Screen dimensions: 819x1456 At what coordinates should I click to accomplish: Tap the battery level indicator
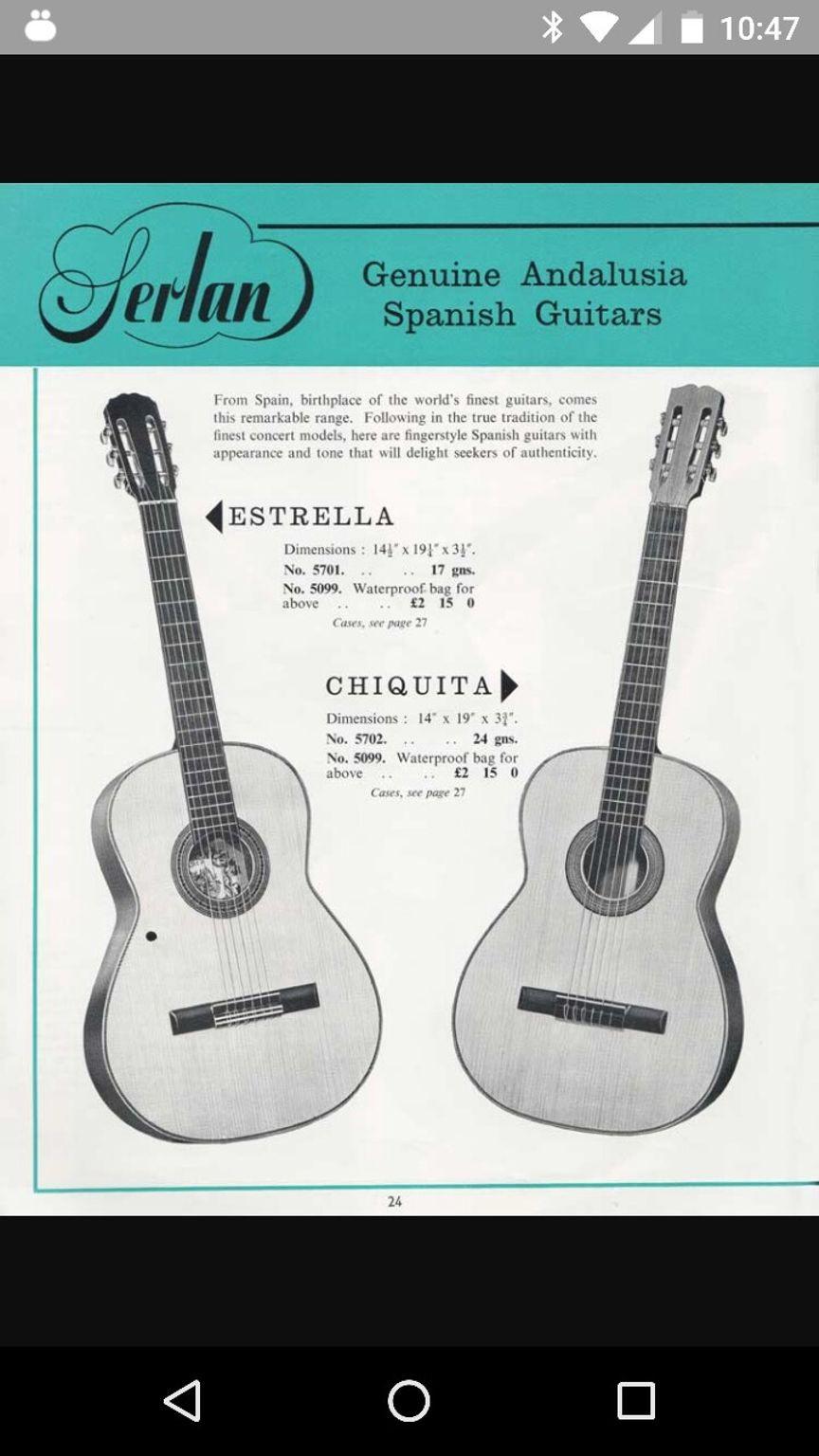(x=691, y=27)
